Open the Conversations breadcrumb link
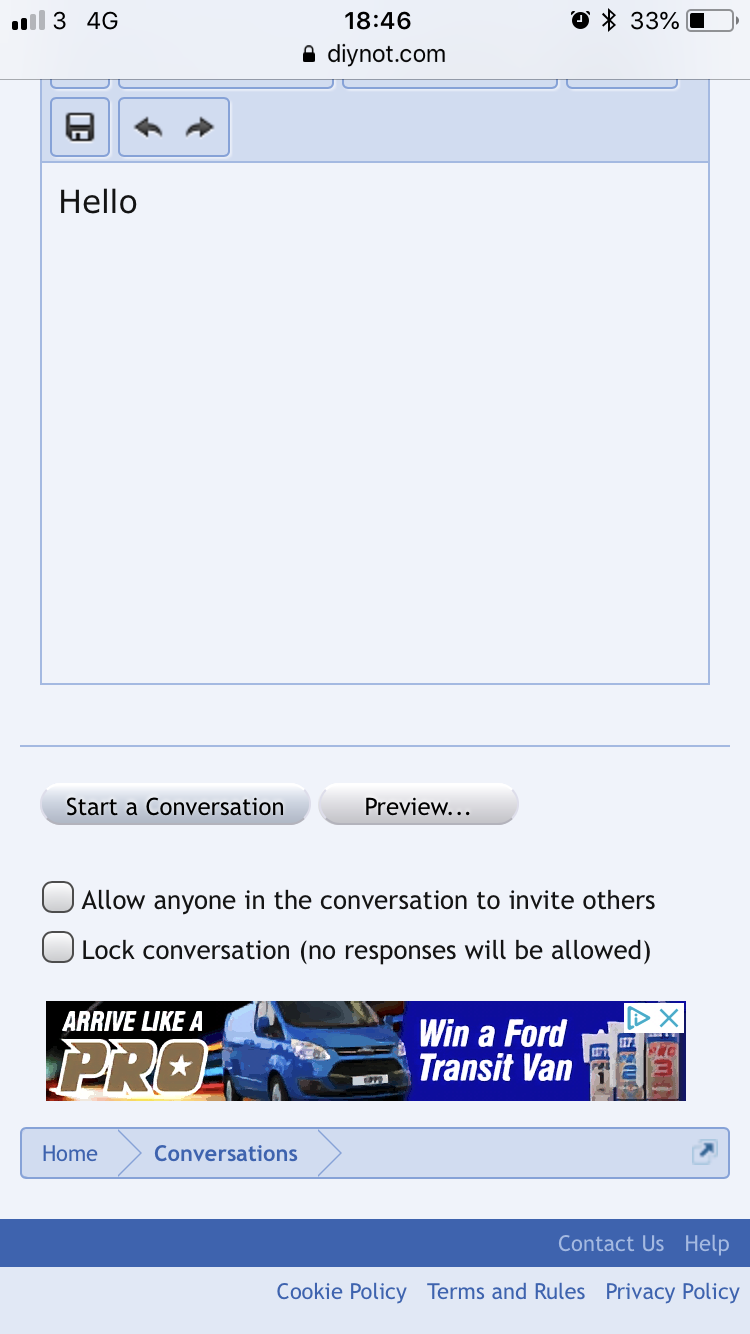This screenshot has width=750, height=1334. [226, 1153]
